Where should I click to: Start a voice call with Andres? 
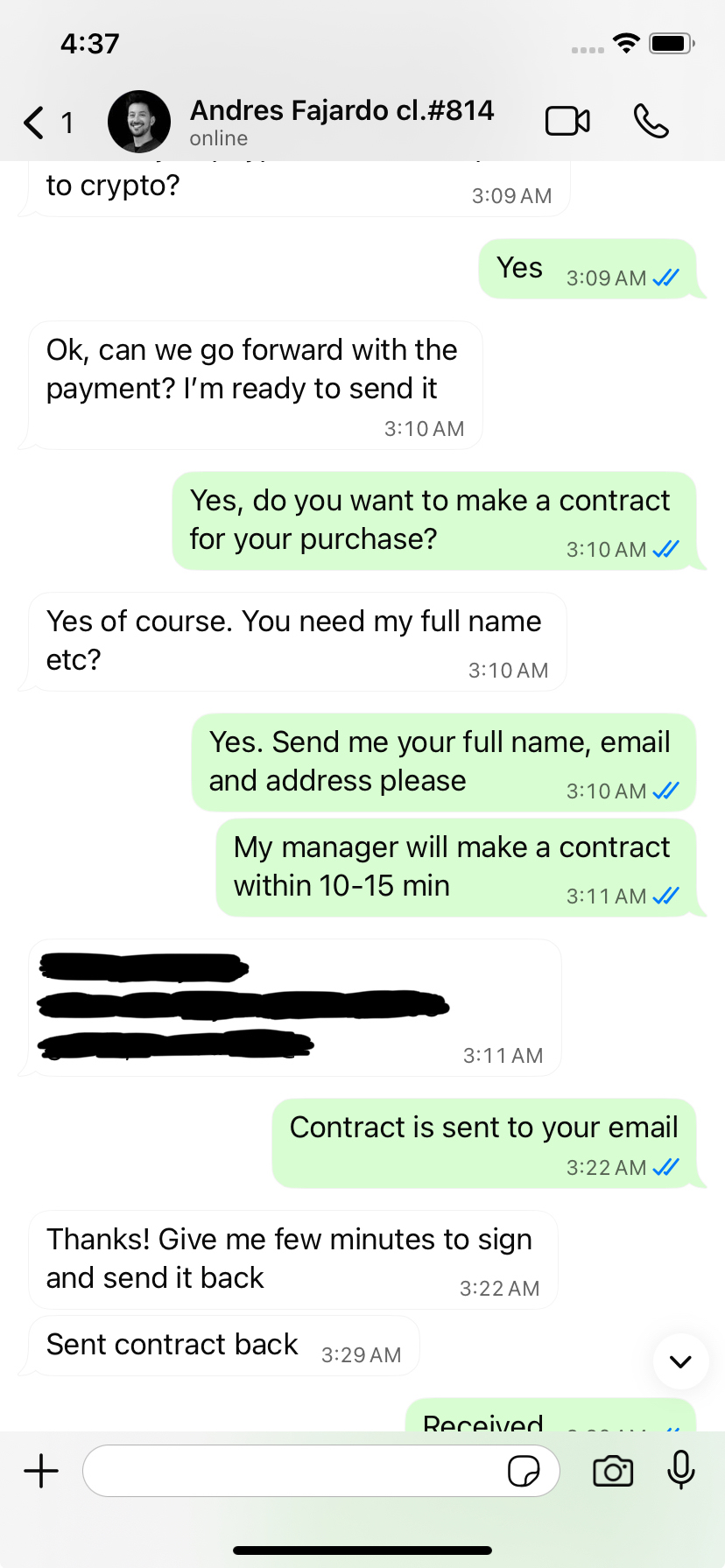(x=651, y=122)
